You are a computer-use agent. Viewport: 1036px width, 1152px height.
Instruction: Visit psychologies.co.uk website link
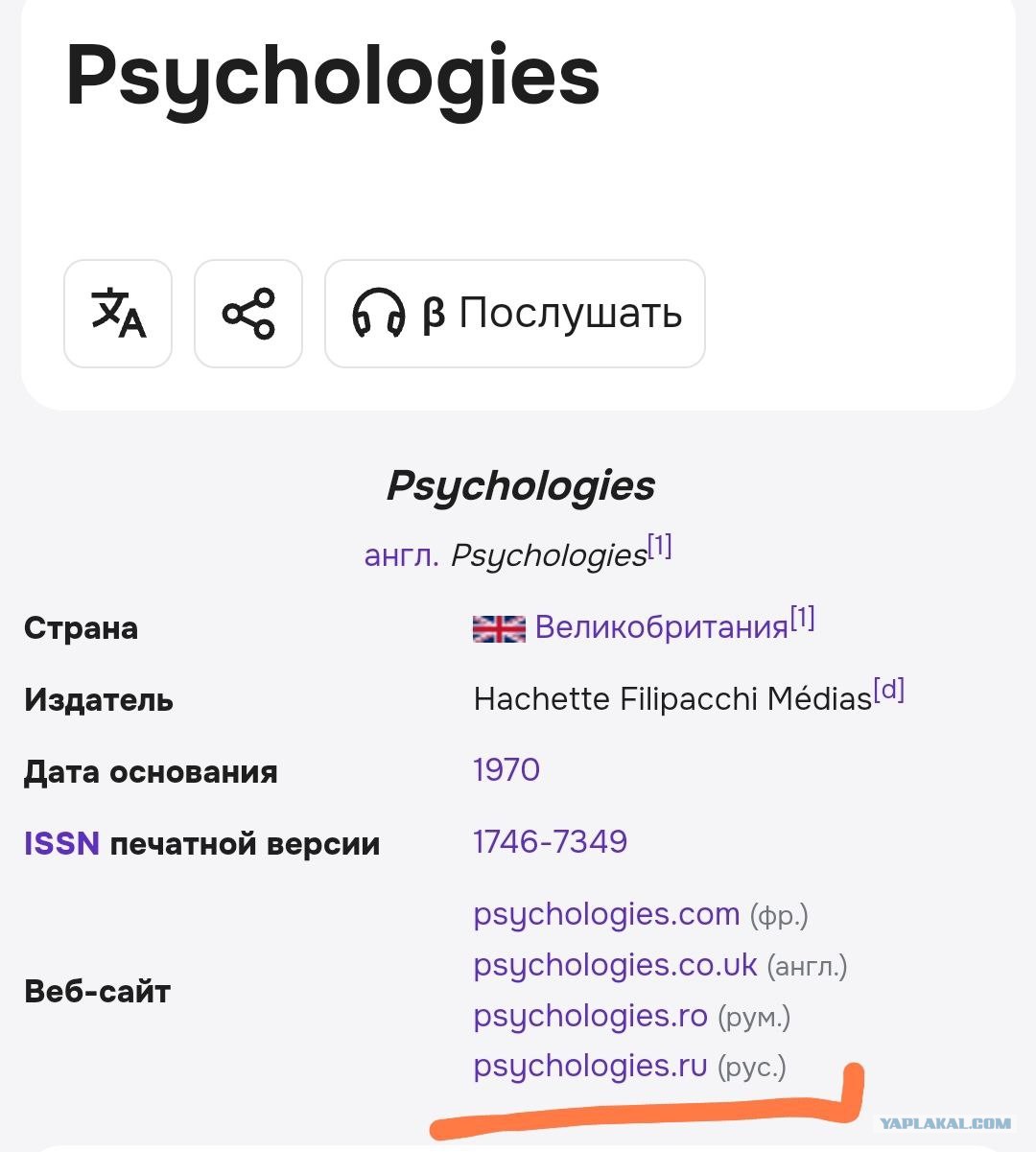615,965
